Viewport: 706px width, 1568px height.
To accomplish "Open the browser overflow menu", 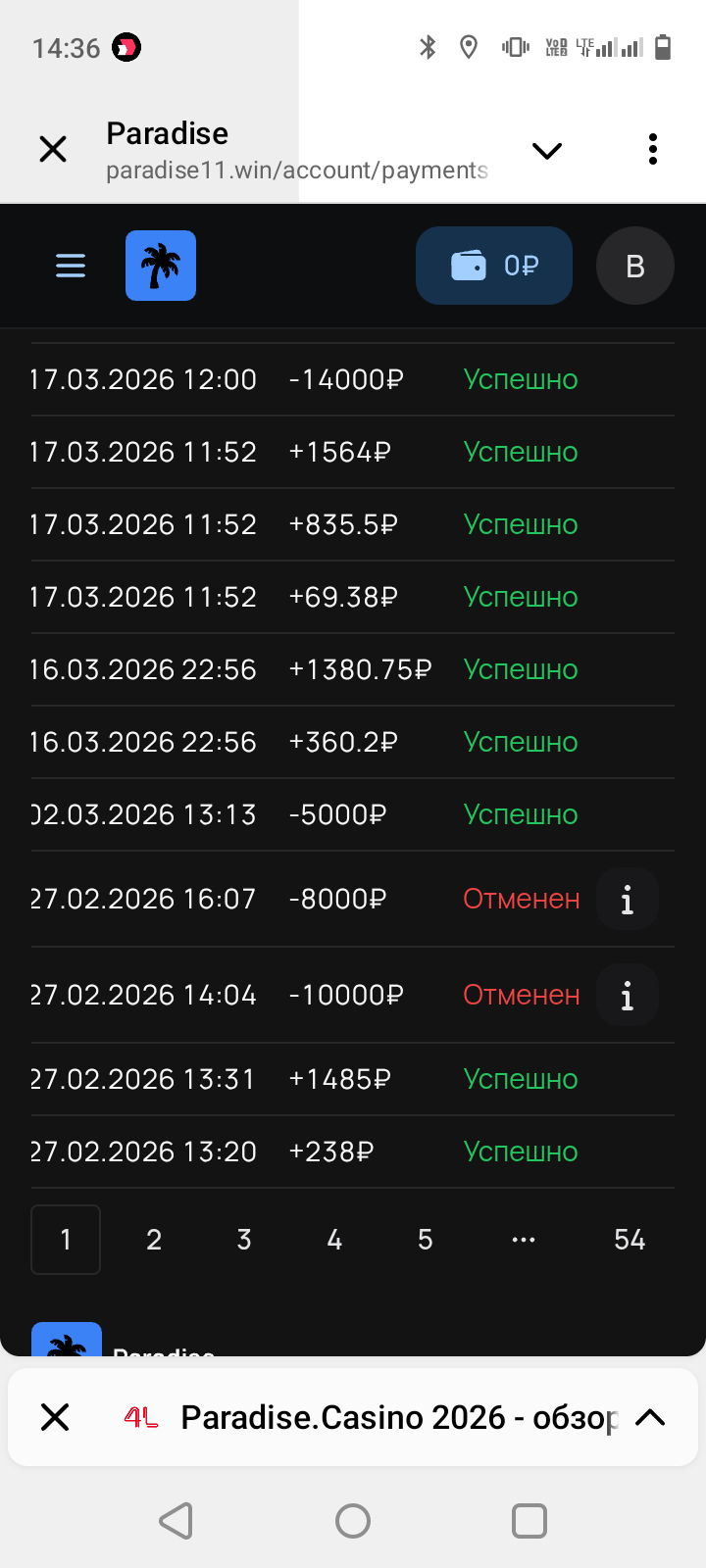I will [653, 150].
